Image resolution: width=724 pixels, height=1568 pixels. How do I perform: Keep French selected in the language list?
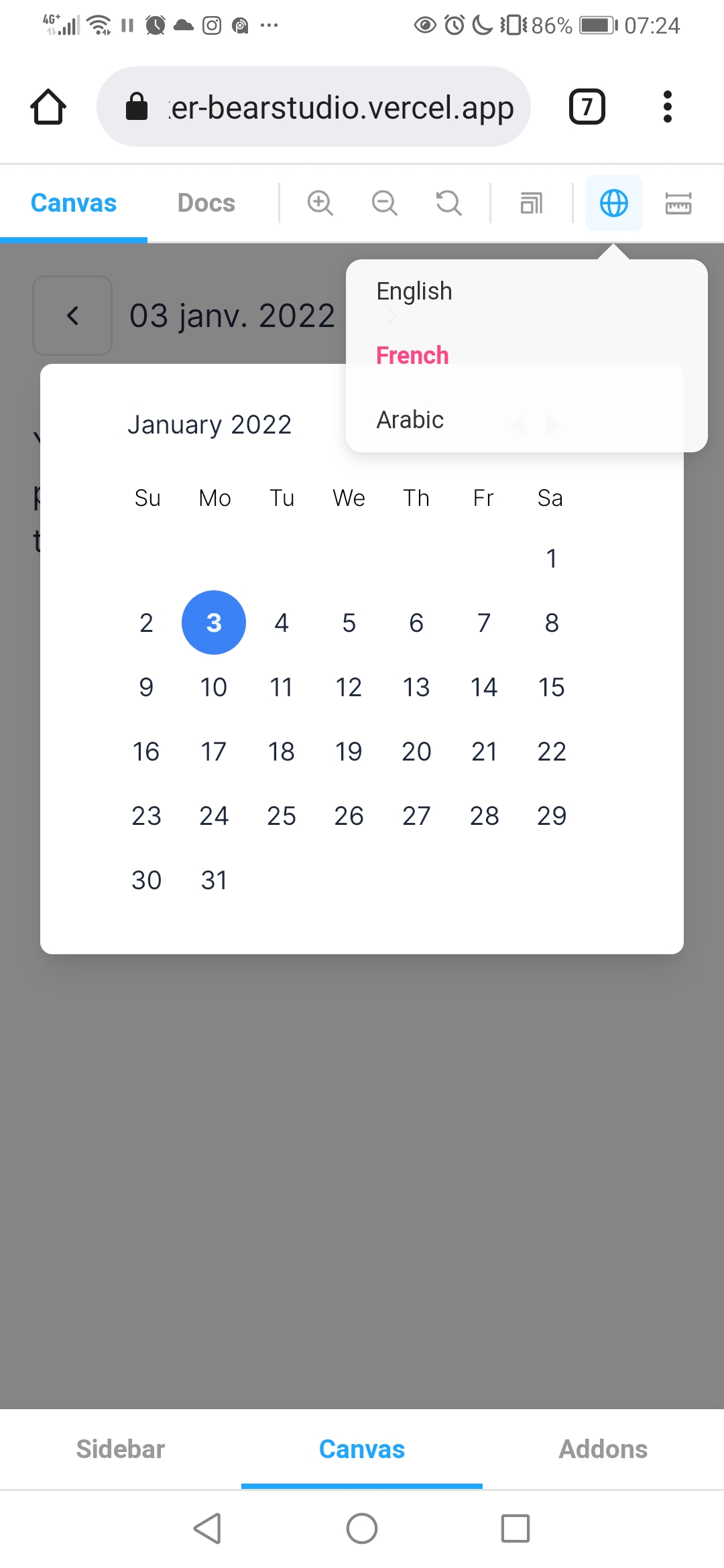(412, 355)
